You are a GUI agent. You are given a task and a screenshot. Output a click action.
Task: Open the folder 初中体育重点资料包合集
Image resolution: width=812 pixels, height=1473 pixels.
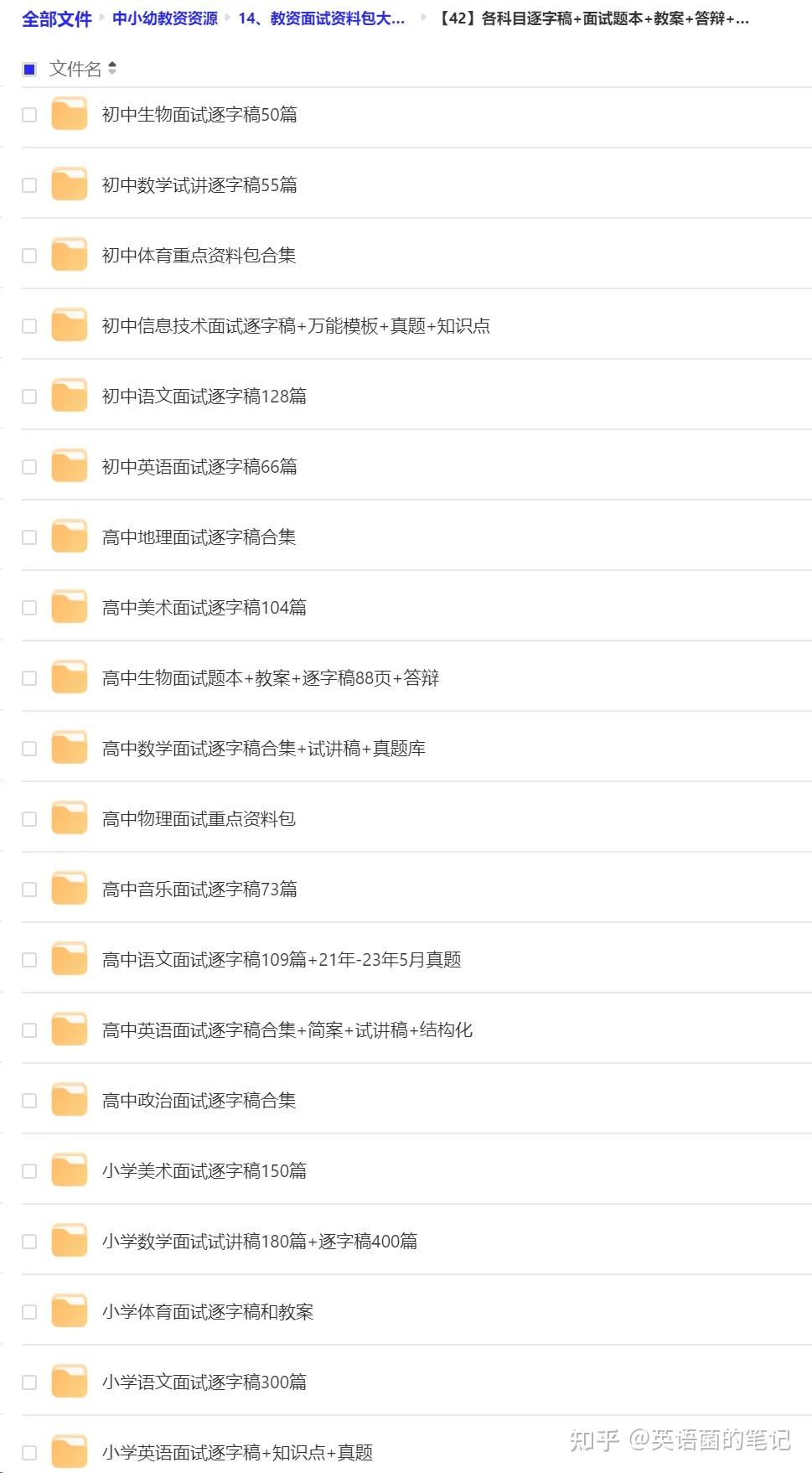click(199, 256)
